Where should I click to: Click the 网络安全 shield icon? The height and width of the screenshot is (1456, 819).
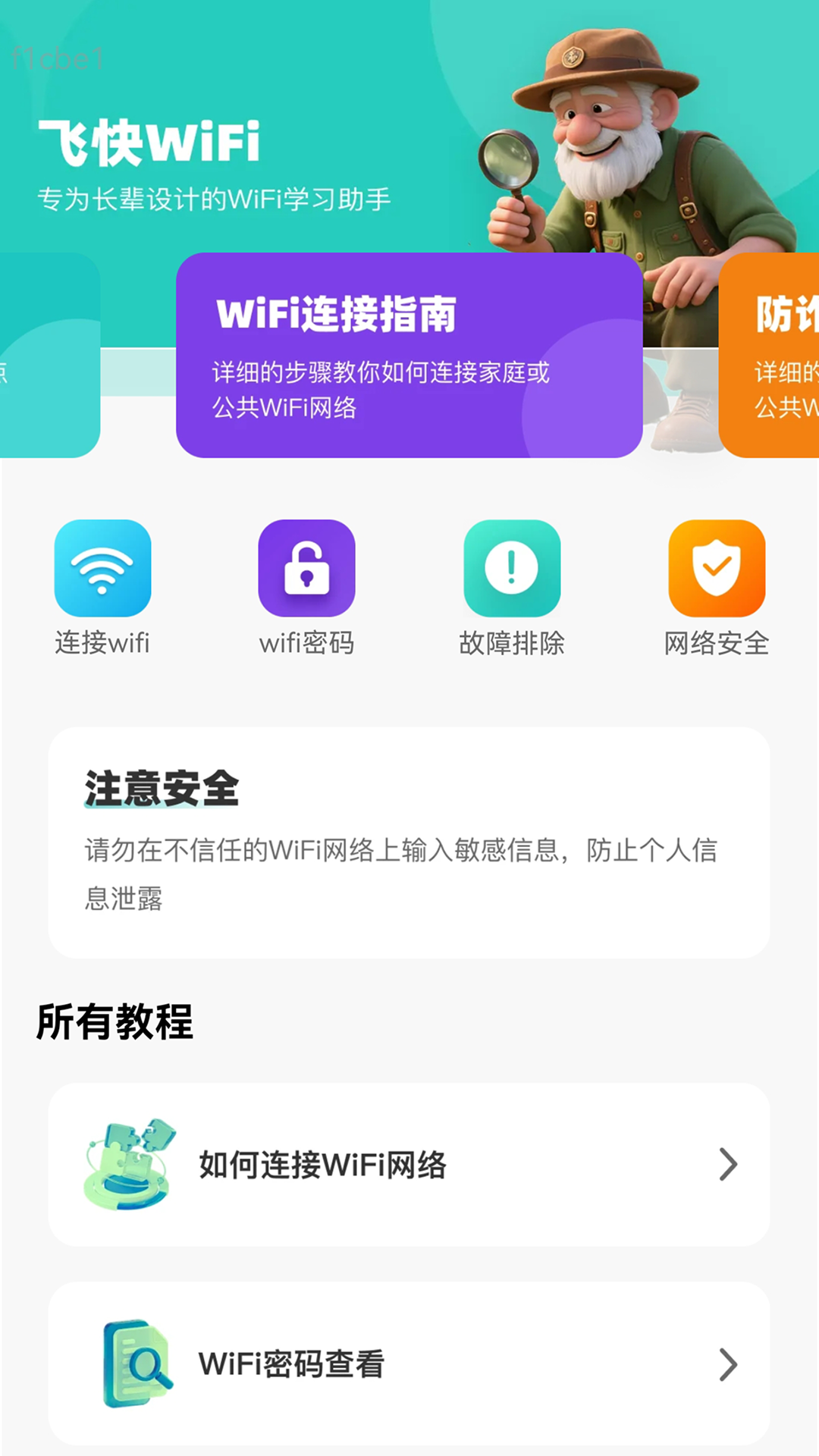click(717, 569)
